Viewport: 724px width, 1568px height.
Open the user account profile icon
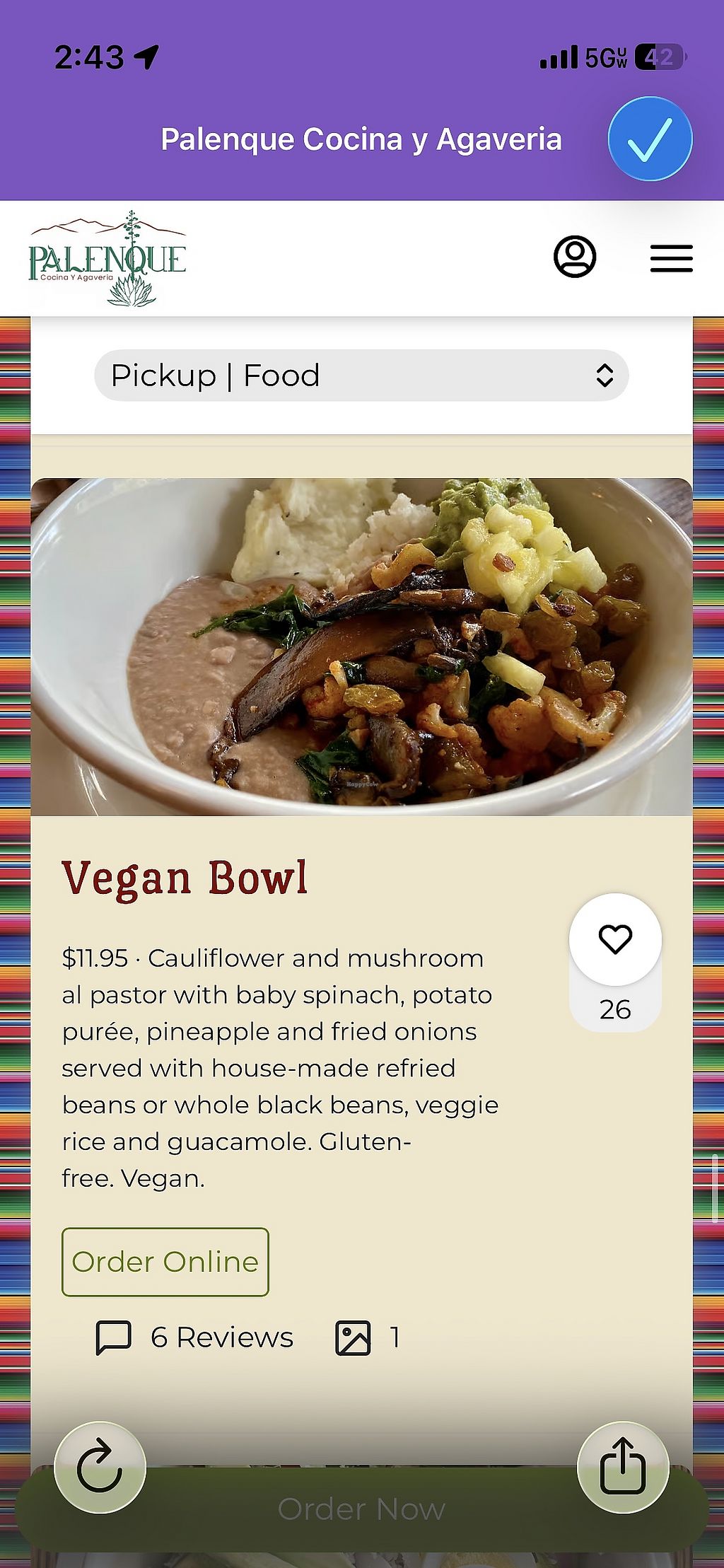coord(574,257)
